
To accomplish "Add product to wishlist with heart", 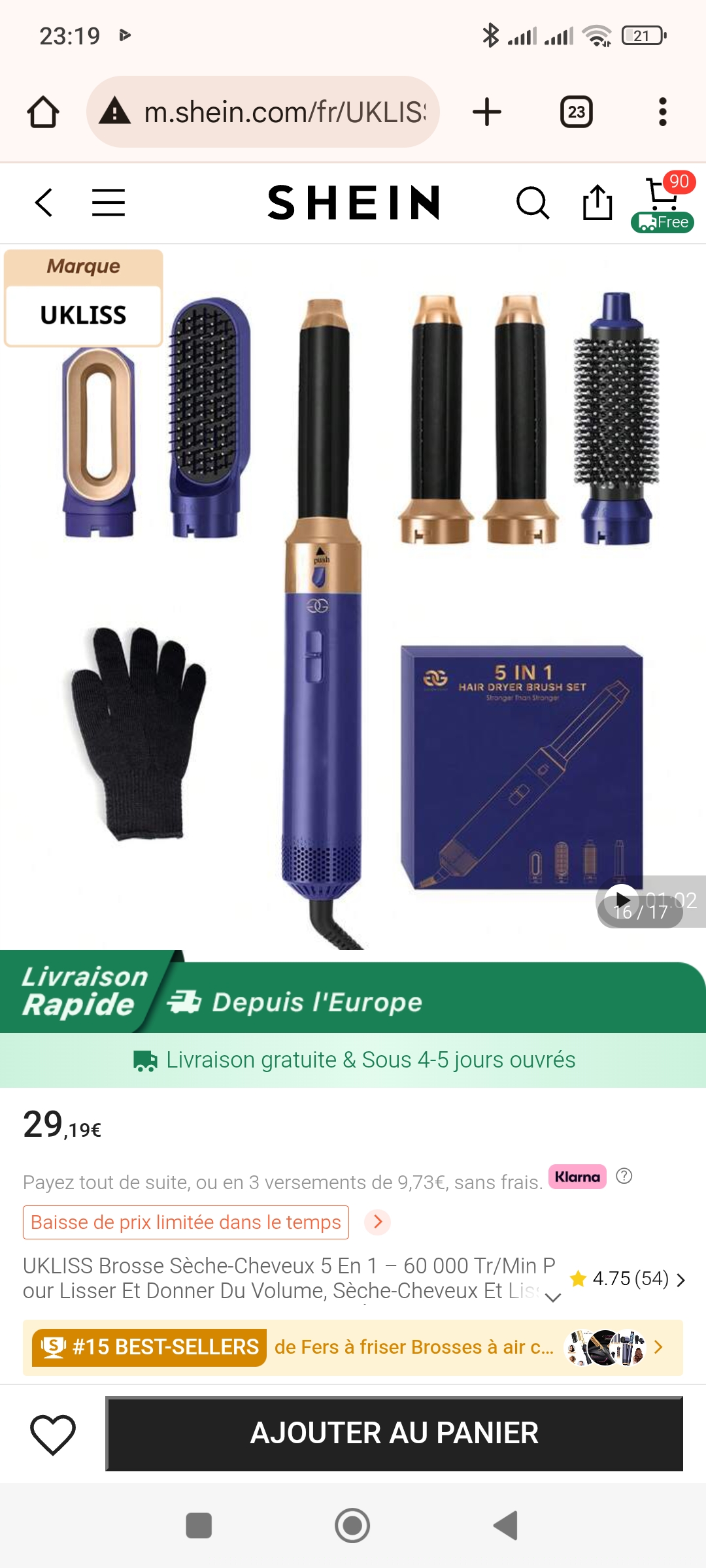I will coord(53,1435).
